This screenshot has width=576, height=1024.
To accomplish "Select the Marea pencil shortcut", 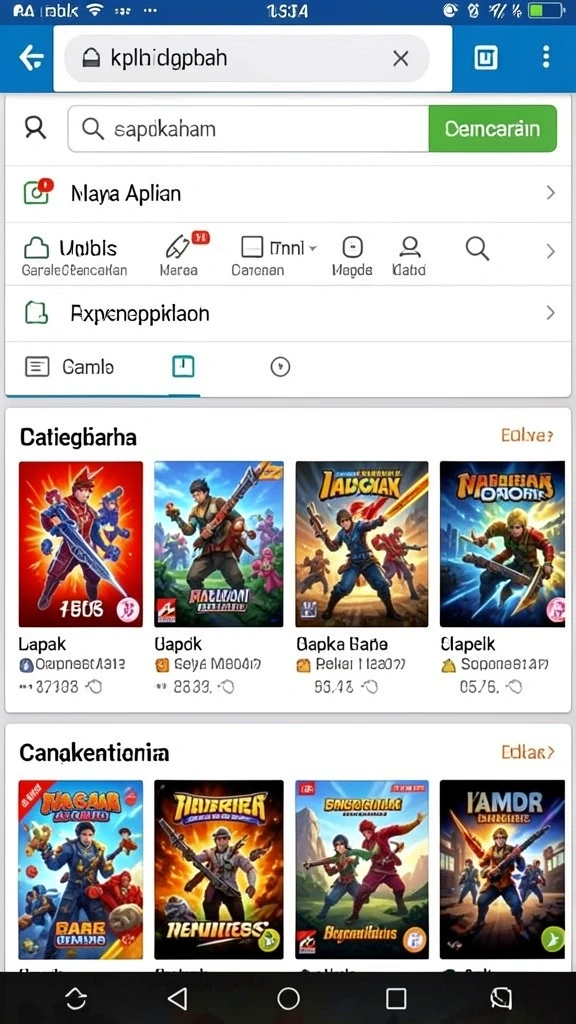I will pos(179,255).
